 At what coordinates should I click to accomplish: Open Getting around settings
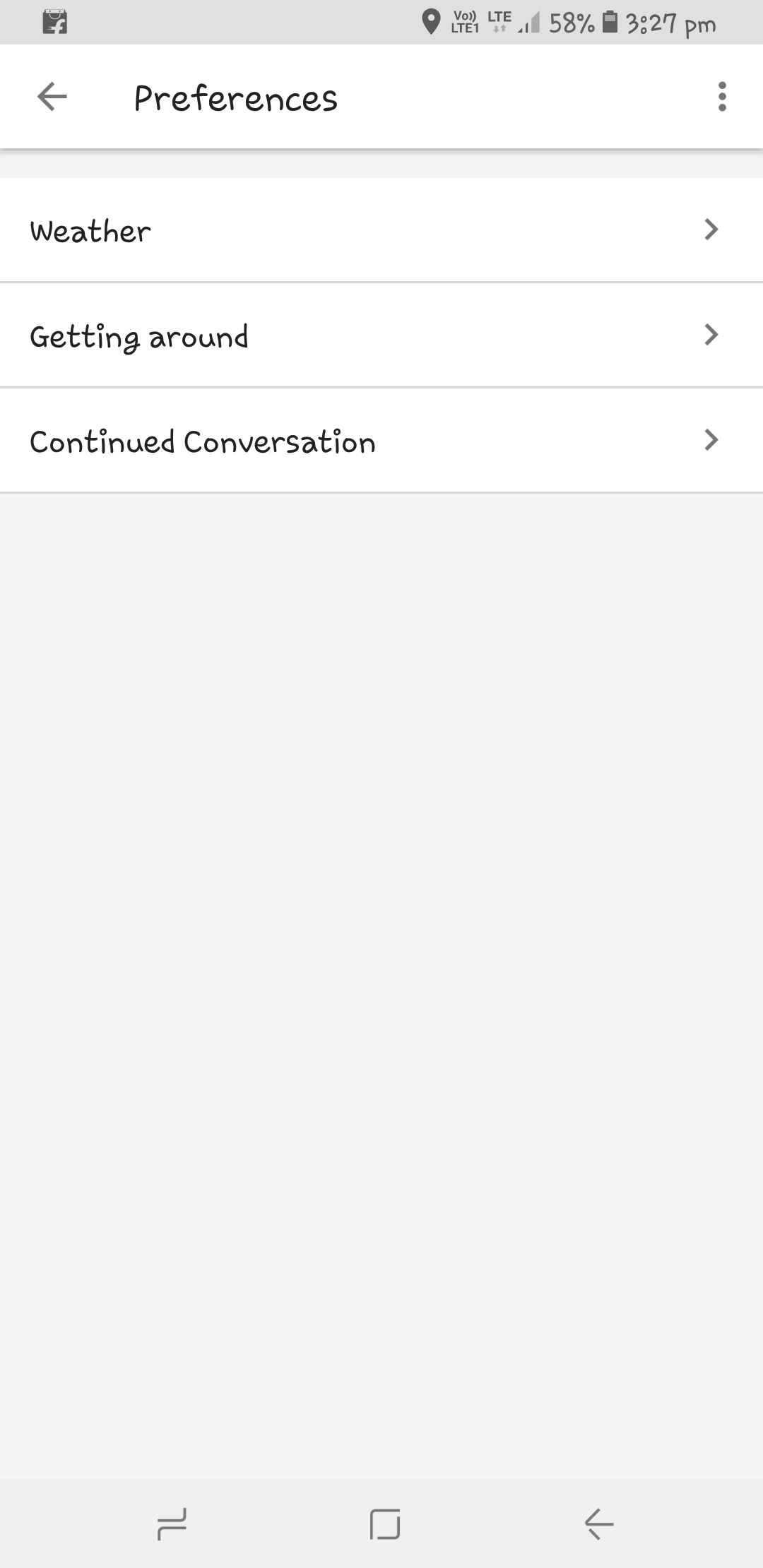381,335
